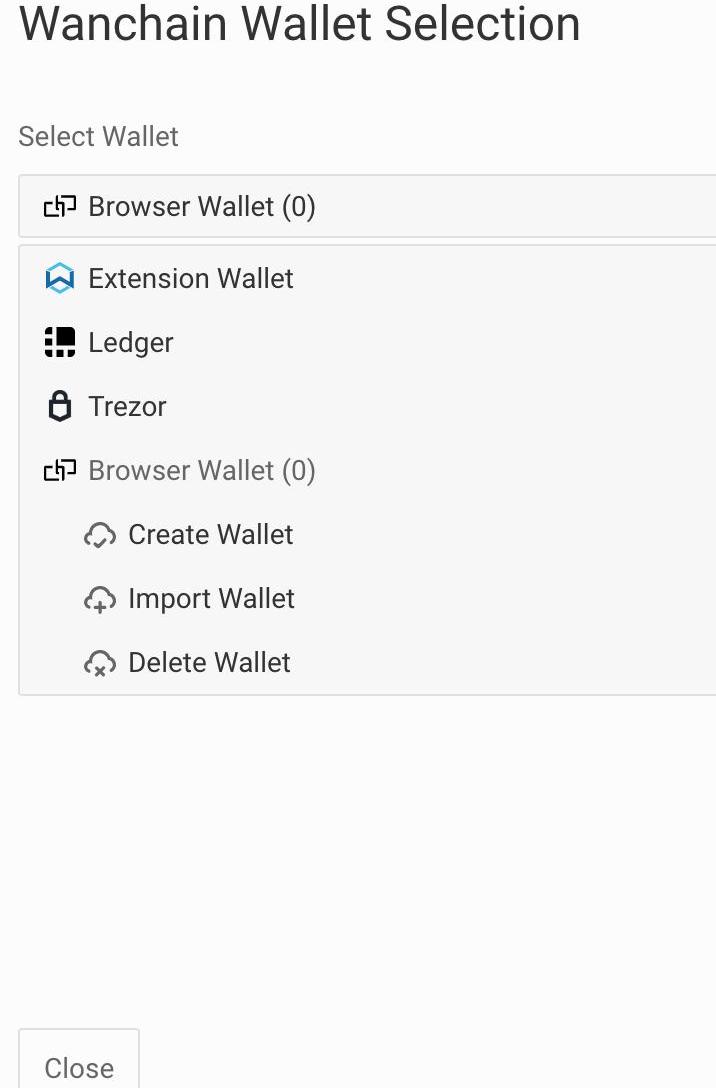The width and height of the screenshot is (716, 1088).
Task: Pick Trezor as the wallet
Action: click(127, 407)
